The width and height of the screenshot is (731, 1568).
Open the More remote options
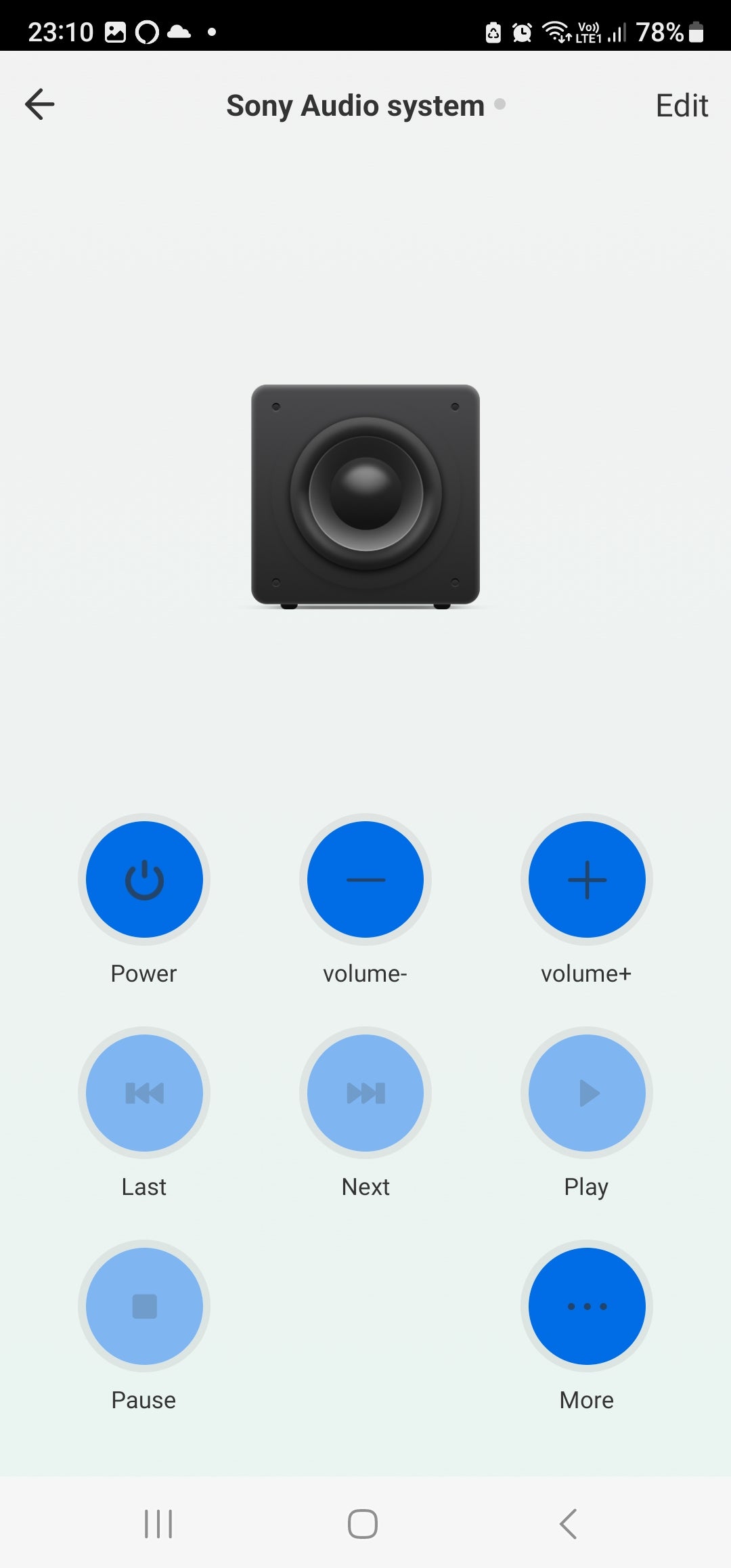[x=587, y=1306]
